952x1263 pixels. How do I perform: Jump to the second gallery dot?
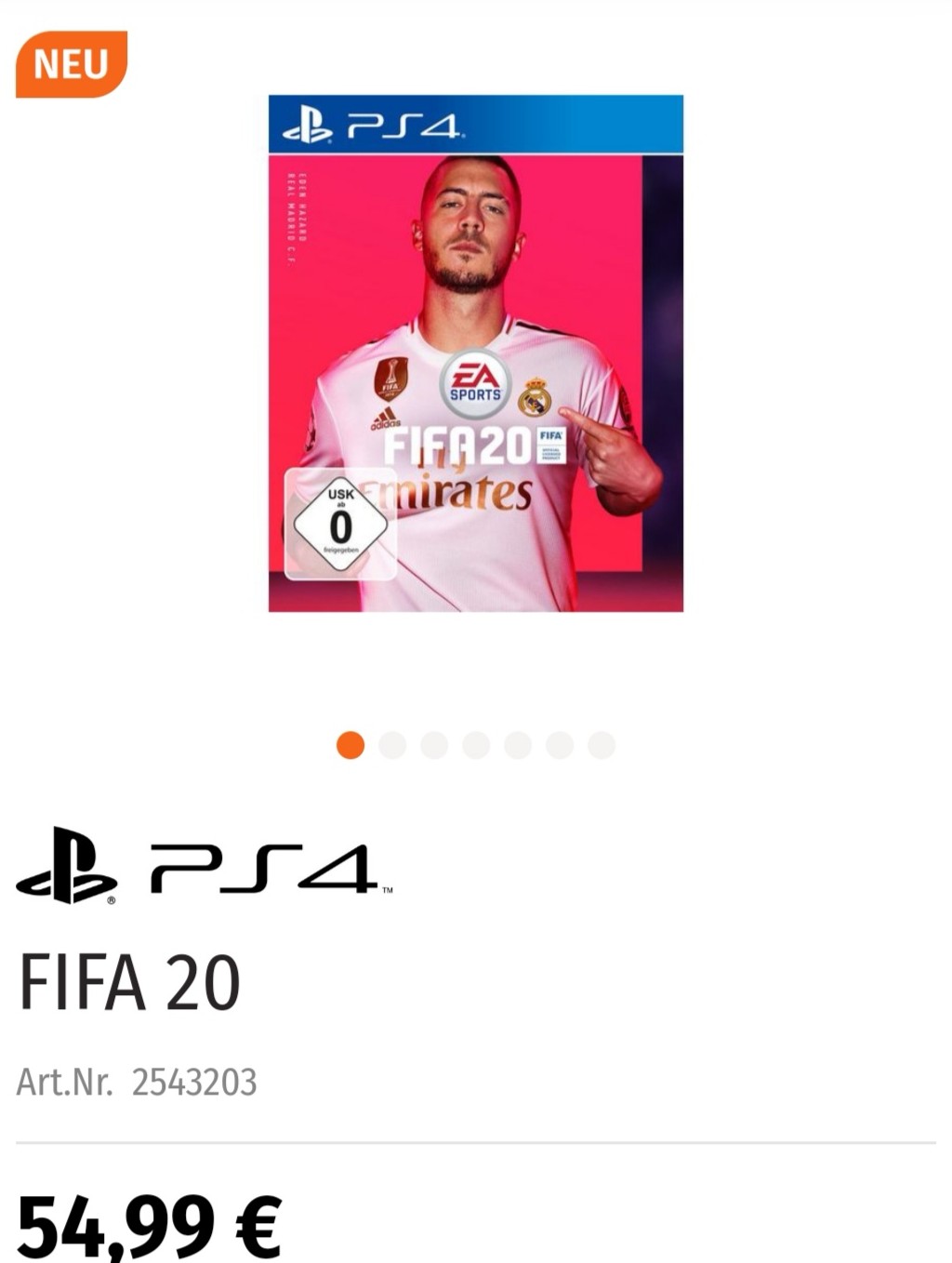[392, 745]
